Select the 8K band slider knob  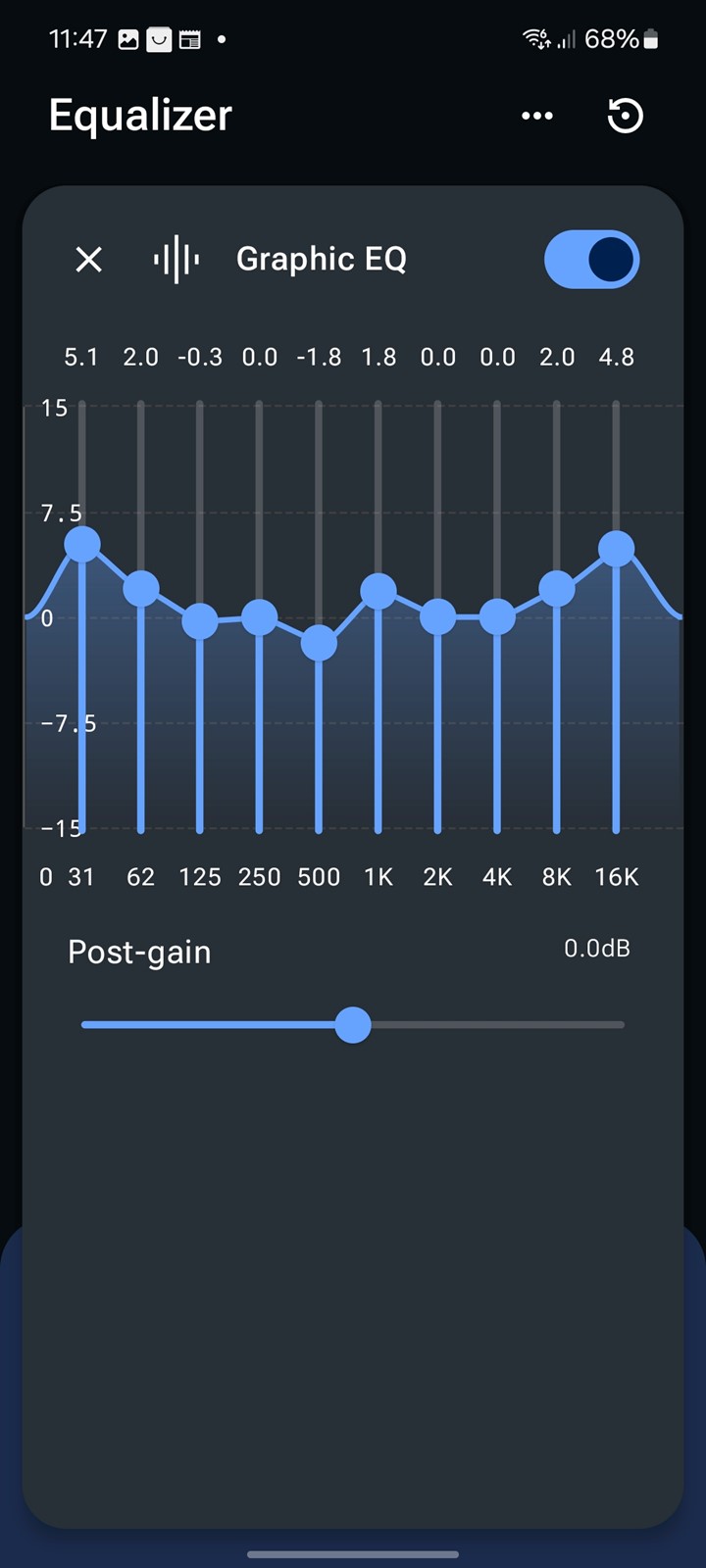(557, 588)
